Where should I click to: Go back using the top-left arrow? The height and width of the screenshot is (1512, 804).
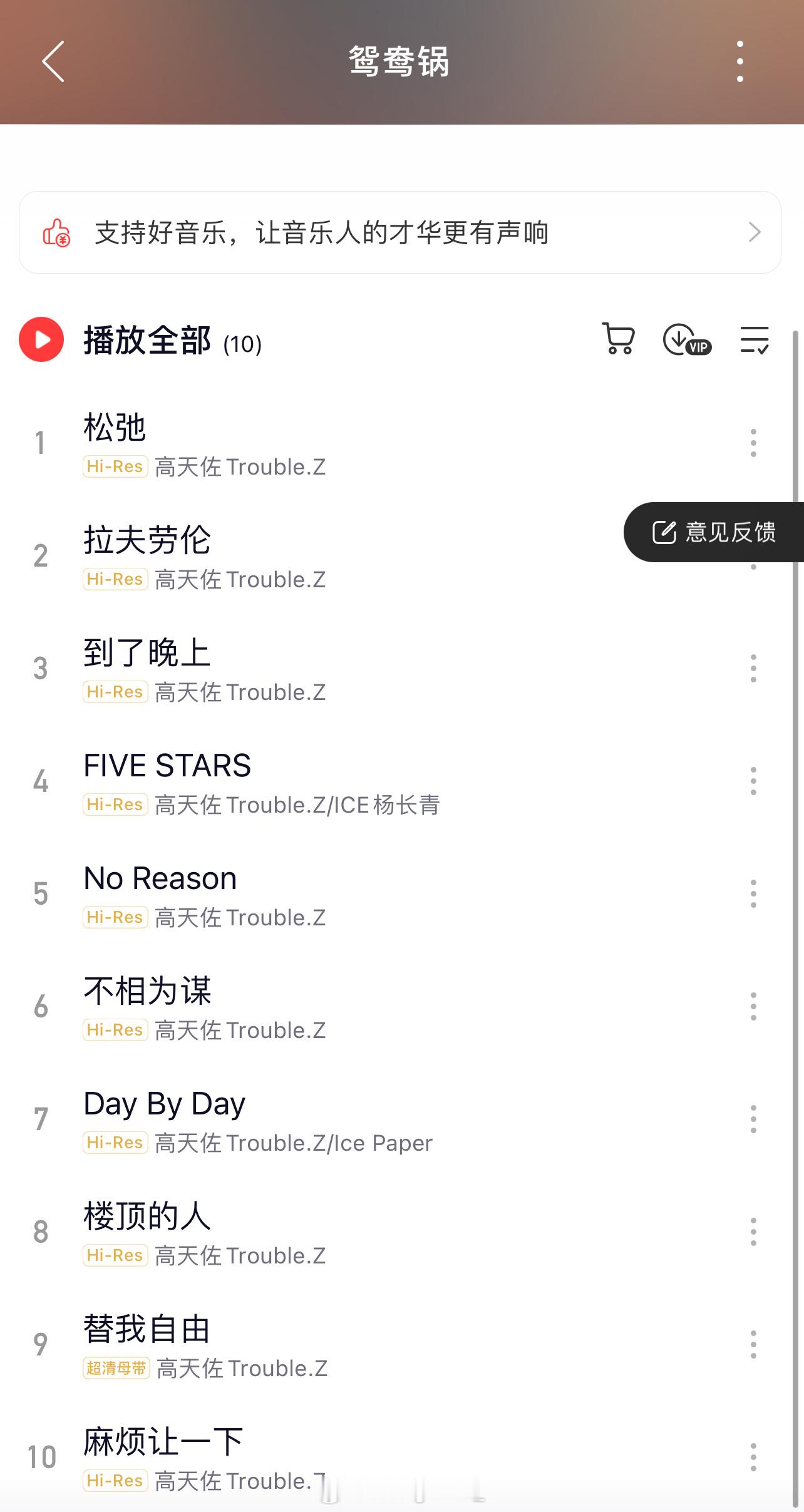point(53,61)
